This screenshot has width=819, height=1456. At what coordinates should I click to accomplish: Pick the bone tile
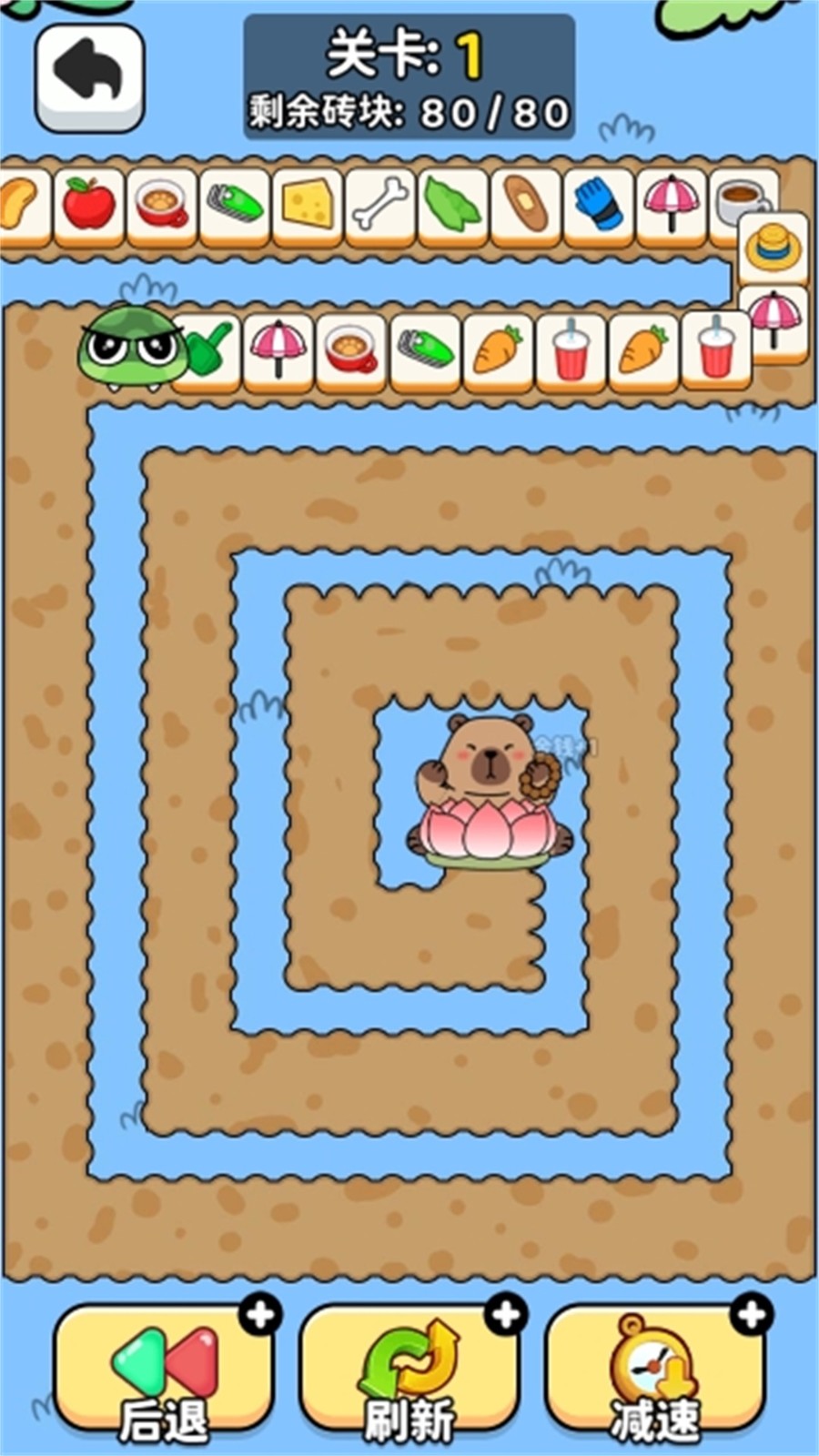pyautogui.click(x=380, y=205)
